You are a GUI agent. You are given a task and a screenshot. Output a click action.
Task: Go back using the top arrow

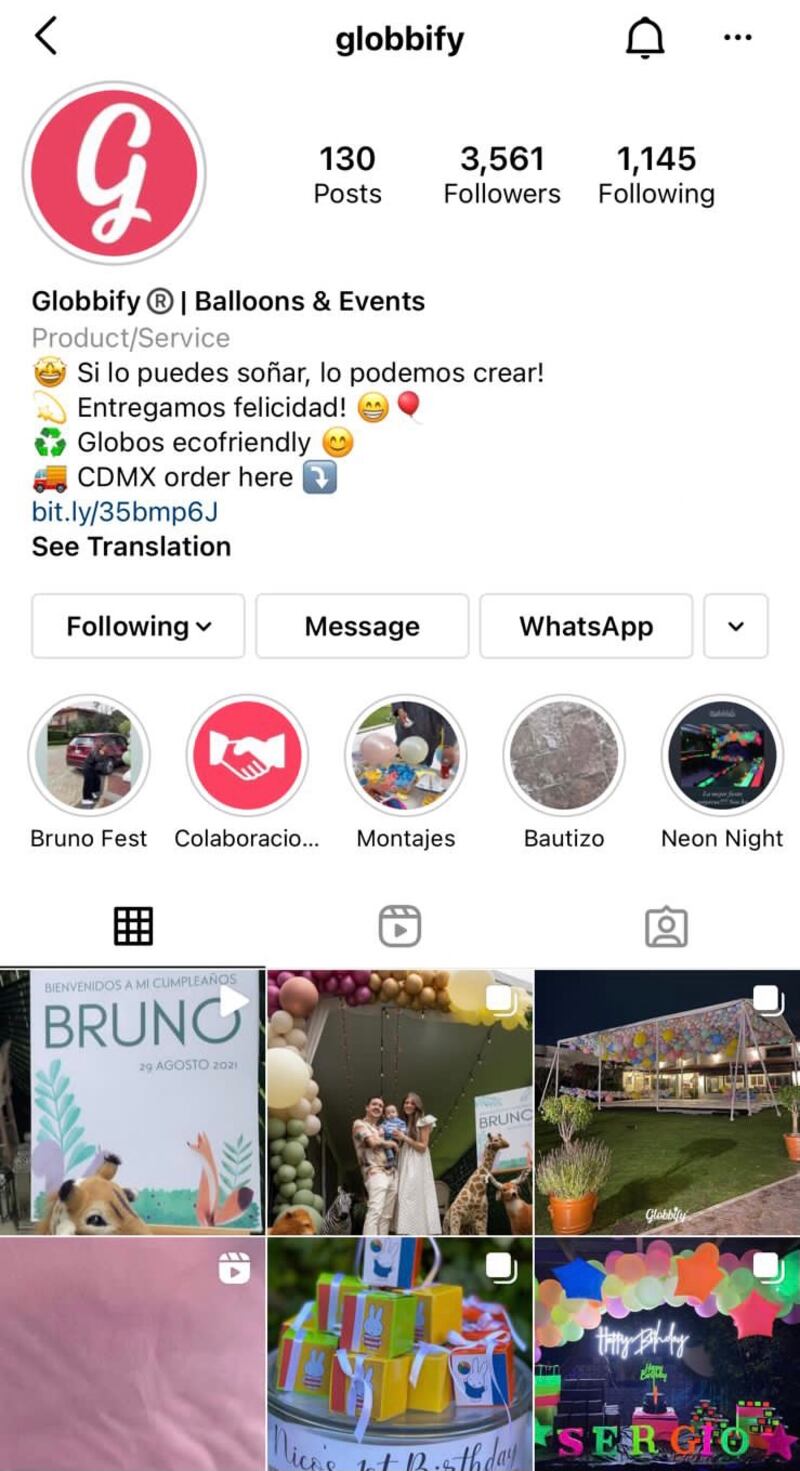[46, 37]
